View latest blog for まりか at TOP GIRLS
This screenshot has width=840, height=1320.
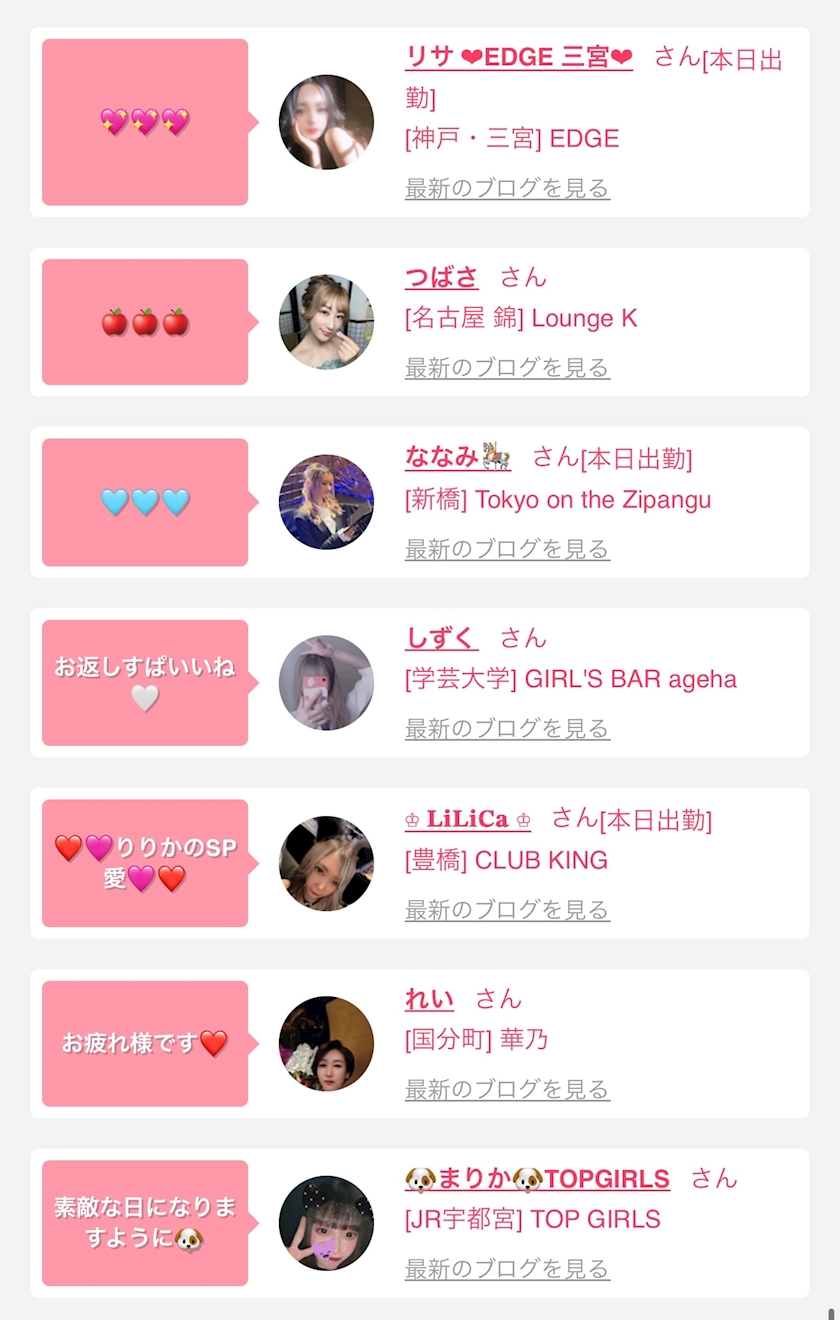tap(507, 1270)
